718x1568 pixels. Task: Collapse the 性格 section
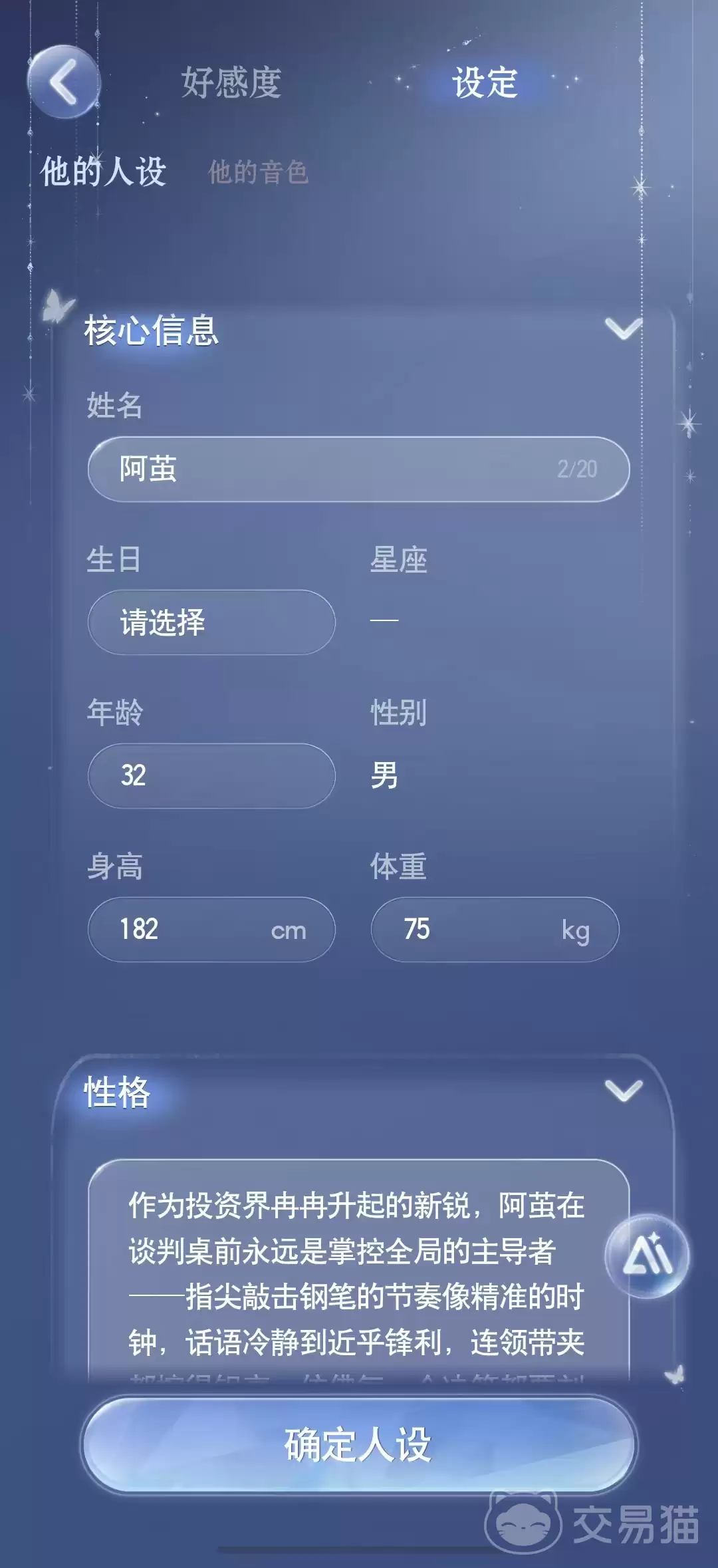point(624,1091)
